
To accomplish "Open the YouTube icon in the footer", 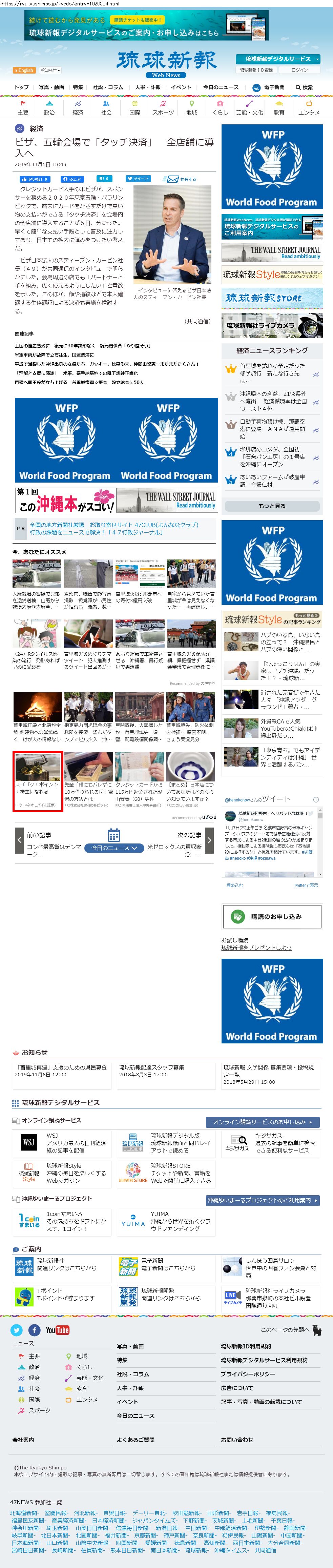I will pyautogui.click(x=58, y=1330).
